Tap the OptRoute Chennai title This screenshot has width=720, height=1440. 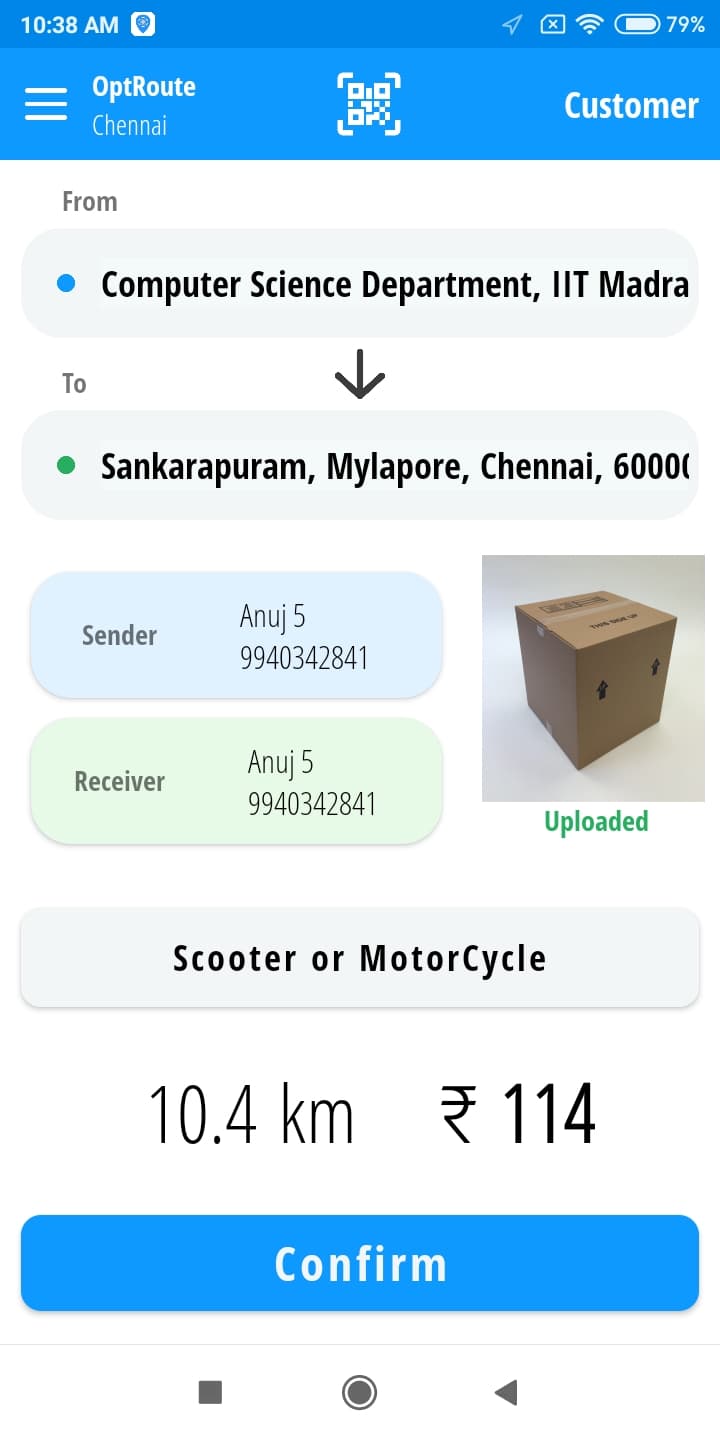pos(145,105)
